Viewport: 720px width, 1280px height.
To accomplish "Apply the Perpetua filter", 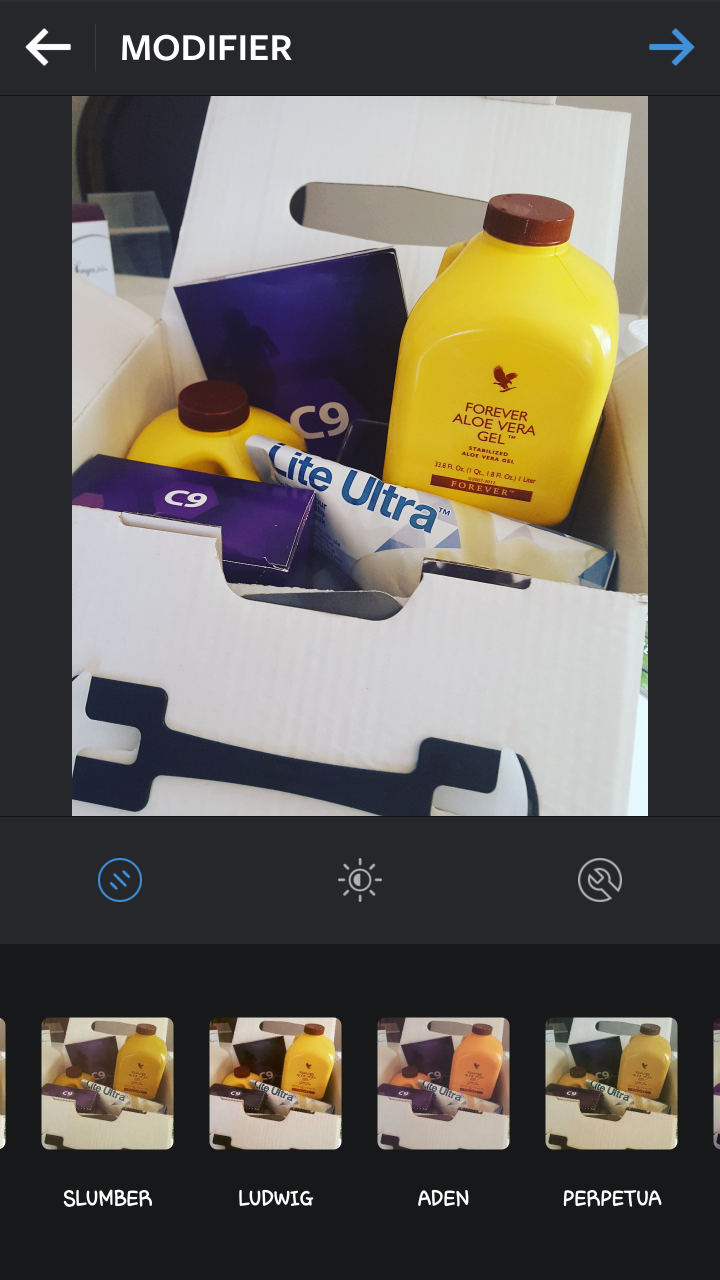I will [611, 1083].
